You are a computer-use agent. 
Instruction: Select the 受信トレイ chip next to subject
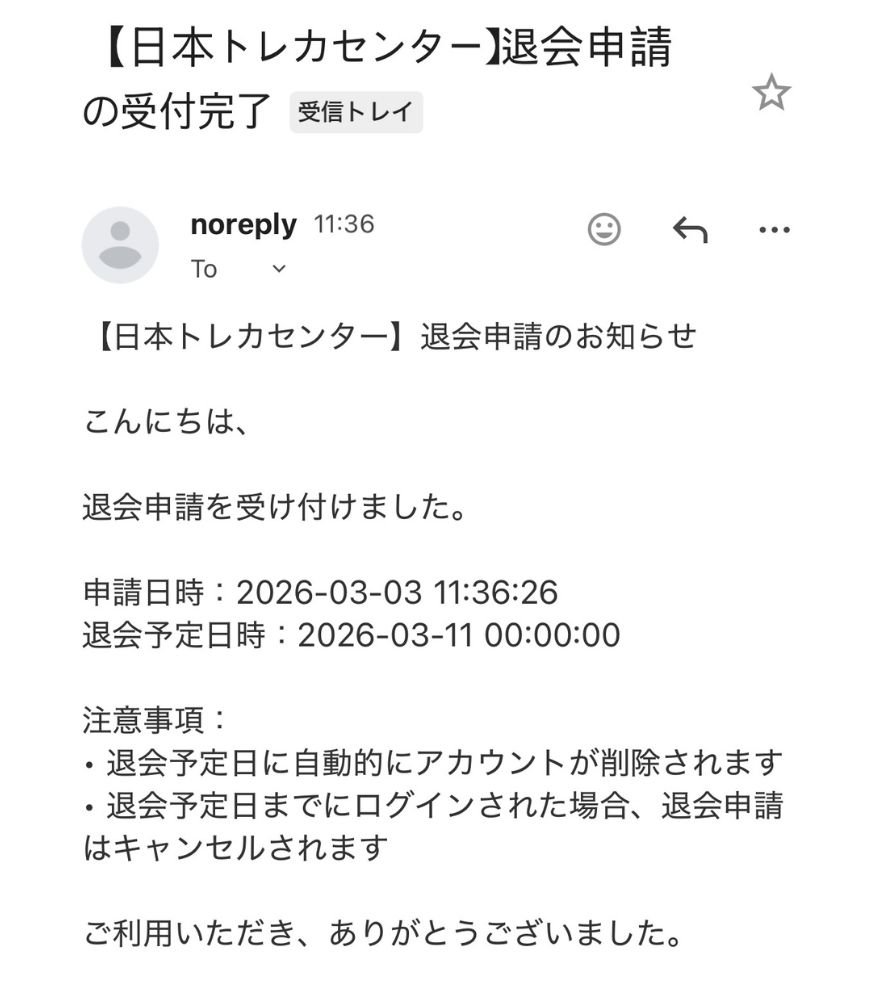pyautogui.click(x=355, y=112)
